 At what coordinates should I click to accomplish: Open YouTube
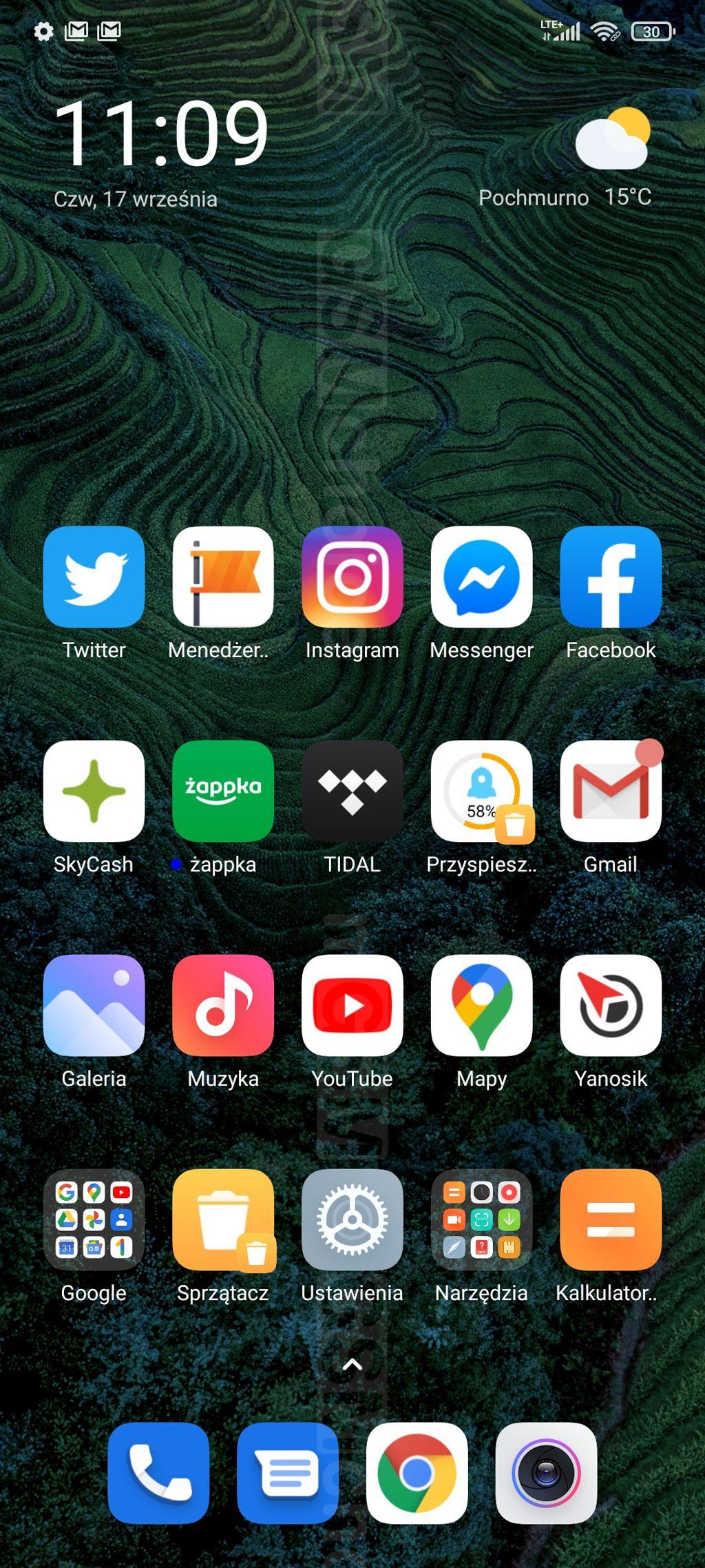[x=352, y=1006]
